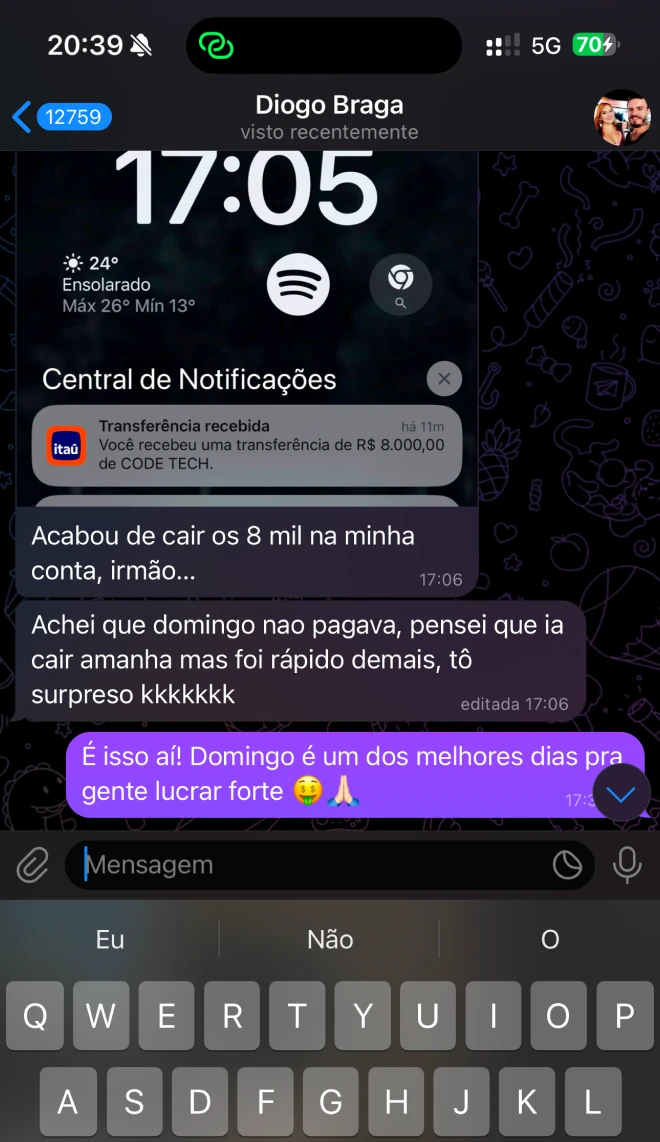Jump to latest message arrow button
The width and height of the screenshot is (660, 1142).
point(622,794)
